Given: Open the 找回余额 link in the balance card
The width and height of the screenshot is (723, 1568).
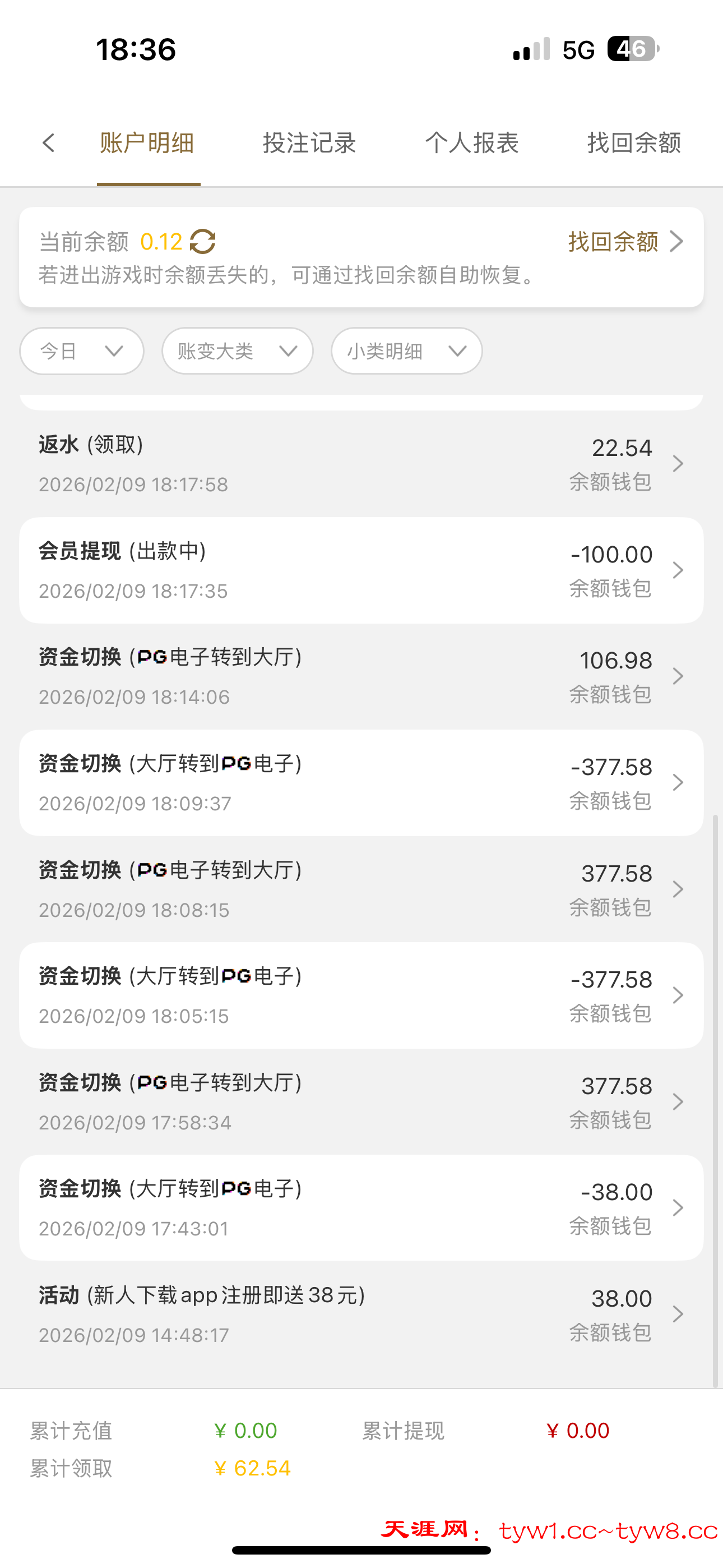Looking at the screenshot, I should 624,242.
